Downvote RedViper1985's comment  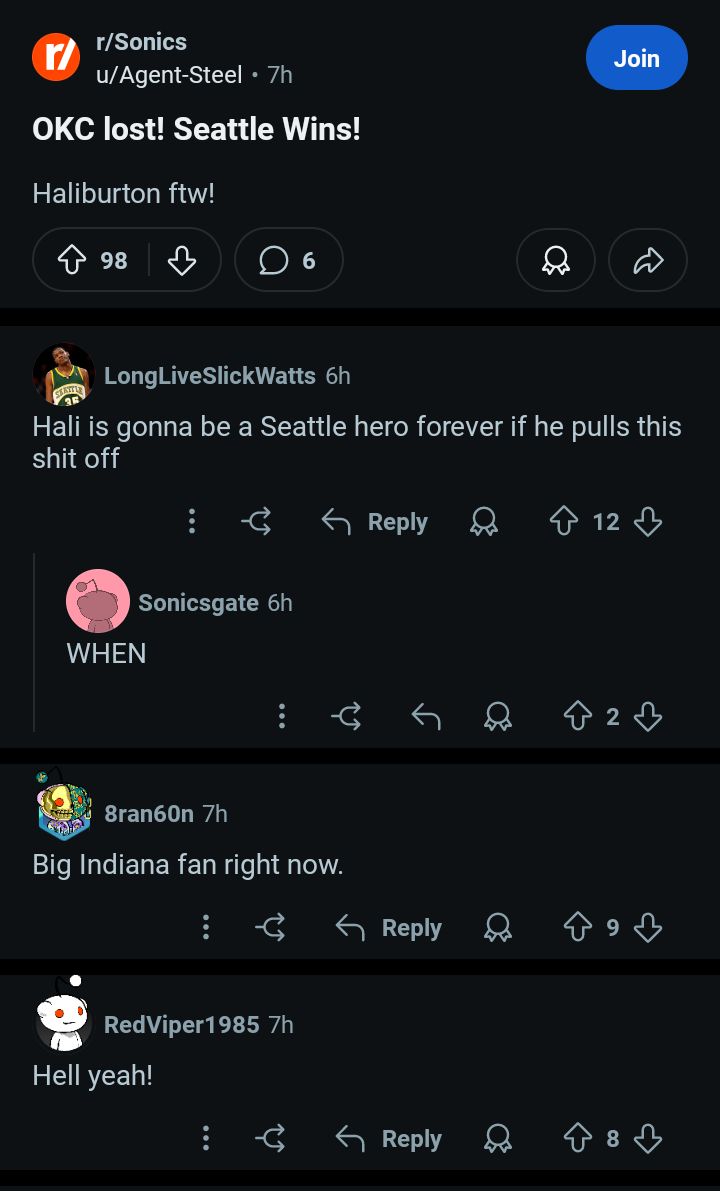[648, 1138]
